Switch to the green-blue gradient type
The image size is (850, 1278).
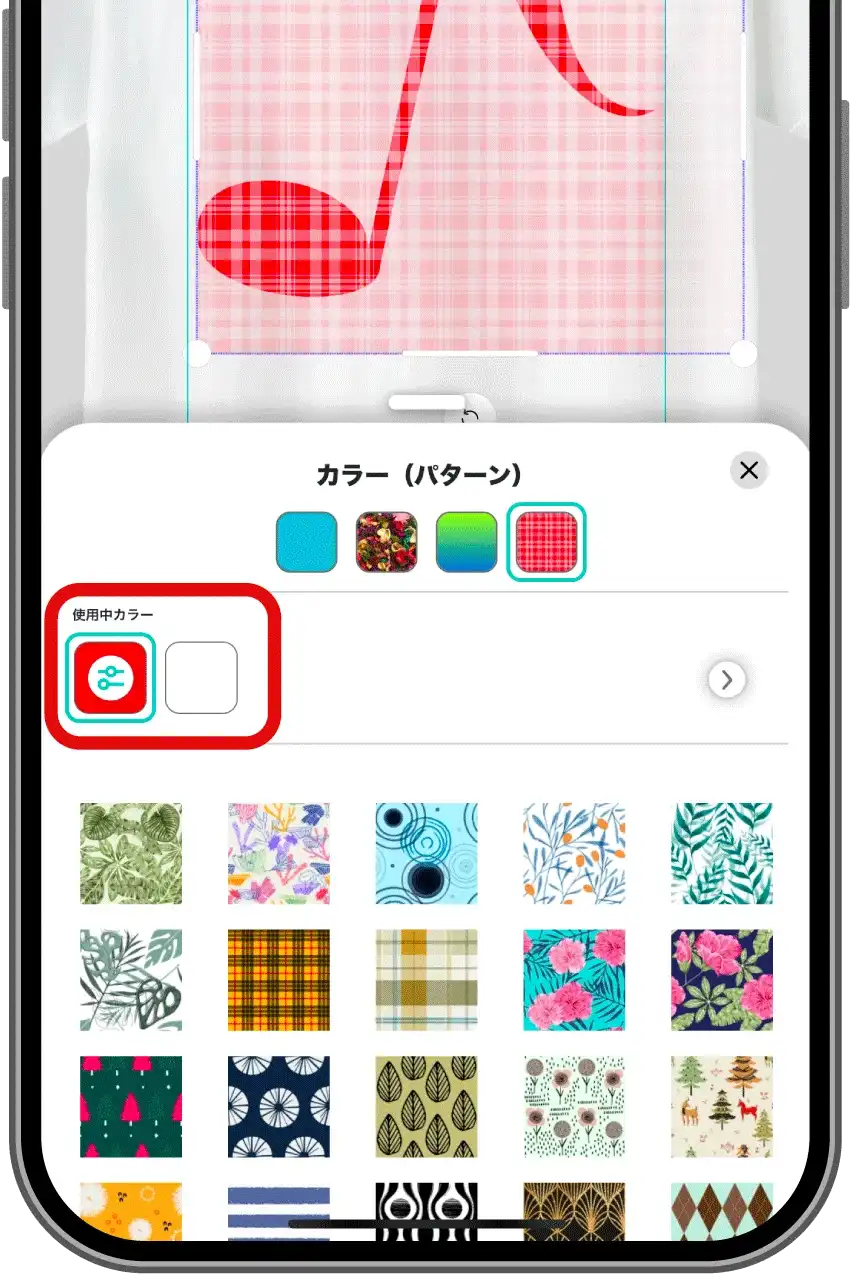coord(466,542)
